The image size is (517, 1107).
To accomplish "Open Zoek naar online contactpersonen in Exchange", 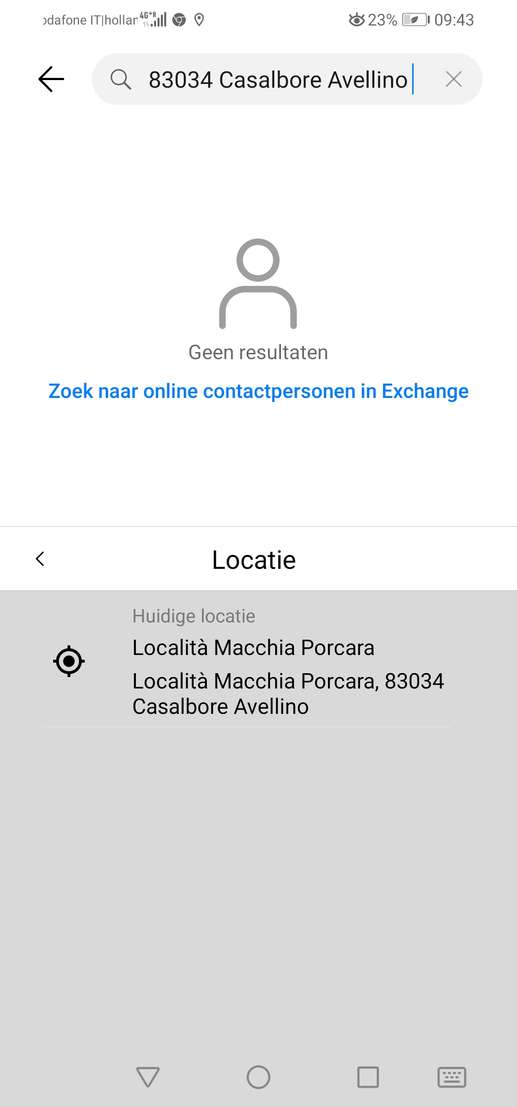I will [x=258, y=390].
